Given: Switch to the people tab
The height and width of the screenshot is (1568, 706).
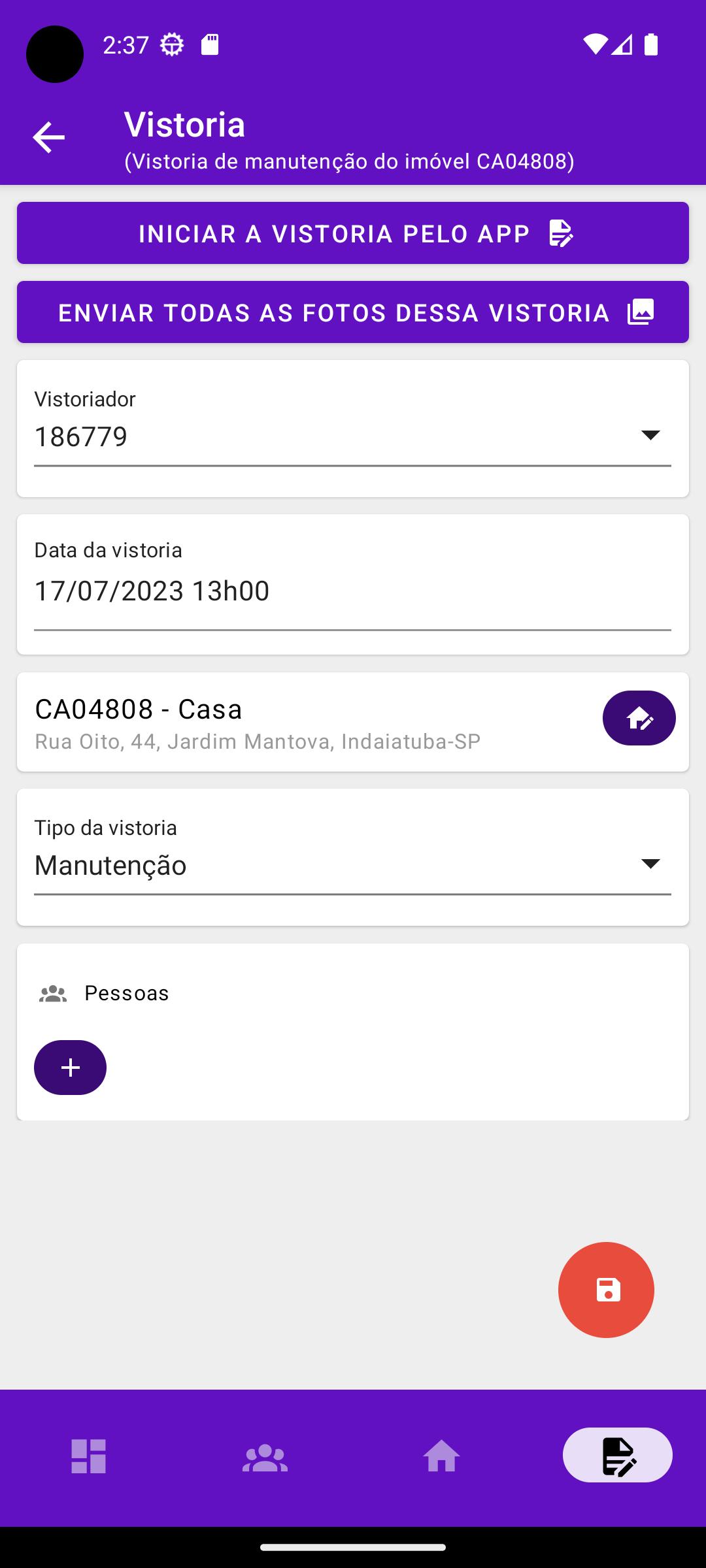Looking at the screenshot, I should pos(265,1456).
